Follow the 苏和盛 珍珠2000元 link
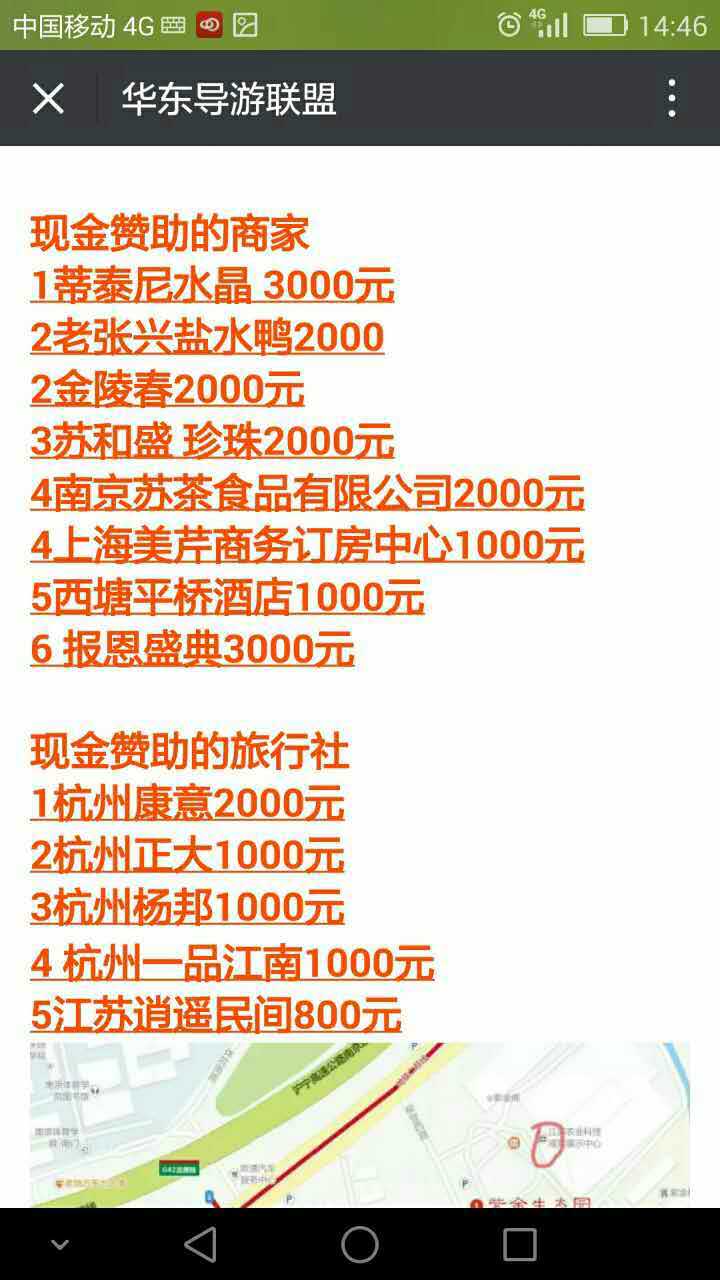 point(212,442)
